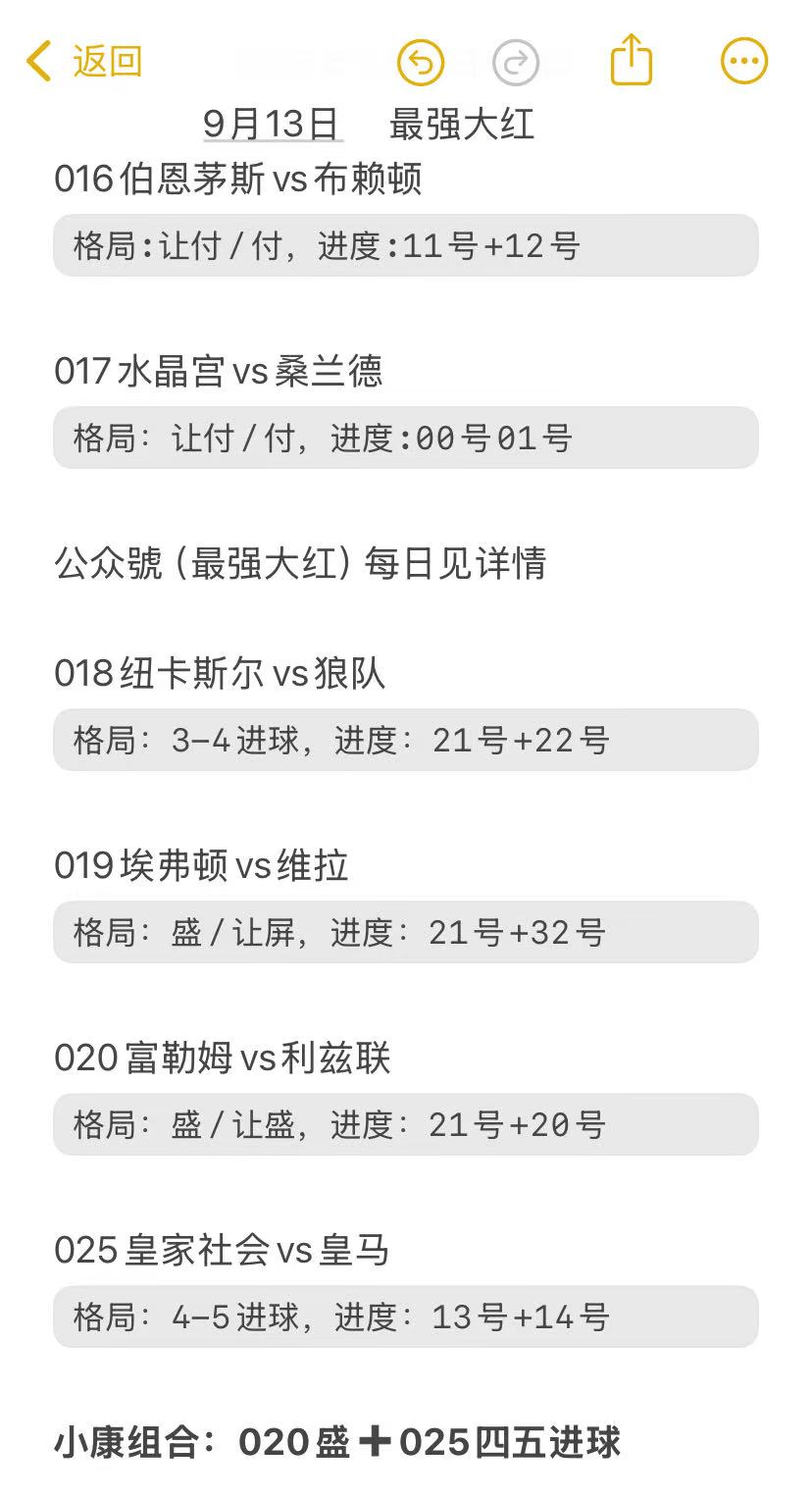Tap the back chevron icon

(37, 58)
